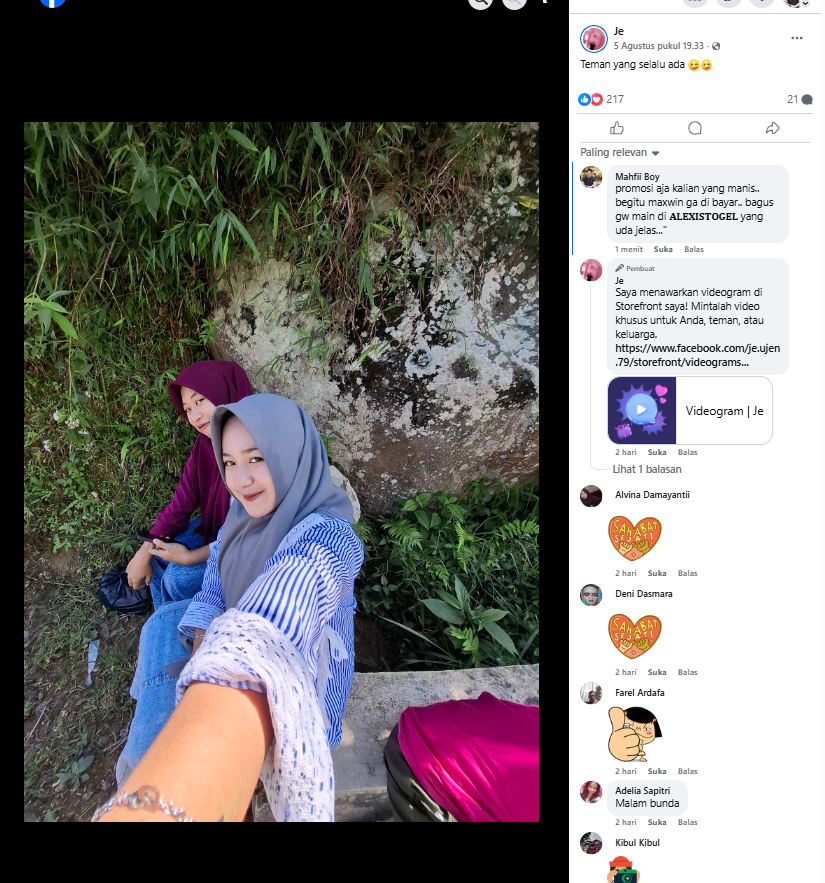Like Mahfii Boy's comment
The height and width of the screenshot is (883, 825).
663,249
